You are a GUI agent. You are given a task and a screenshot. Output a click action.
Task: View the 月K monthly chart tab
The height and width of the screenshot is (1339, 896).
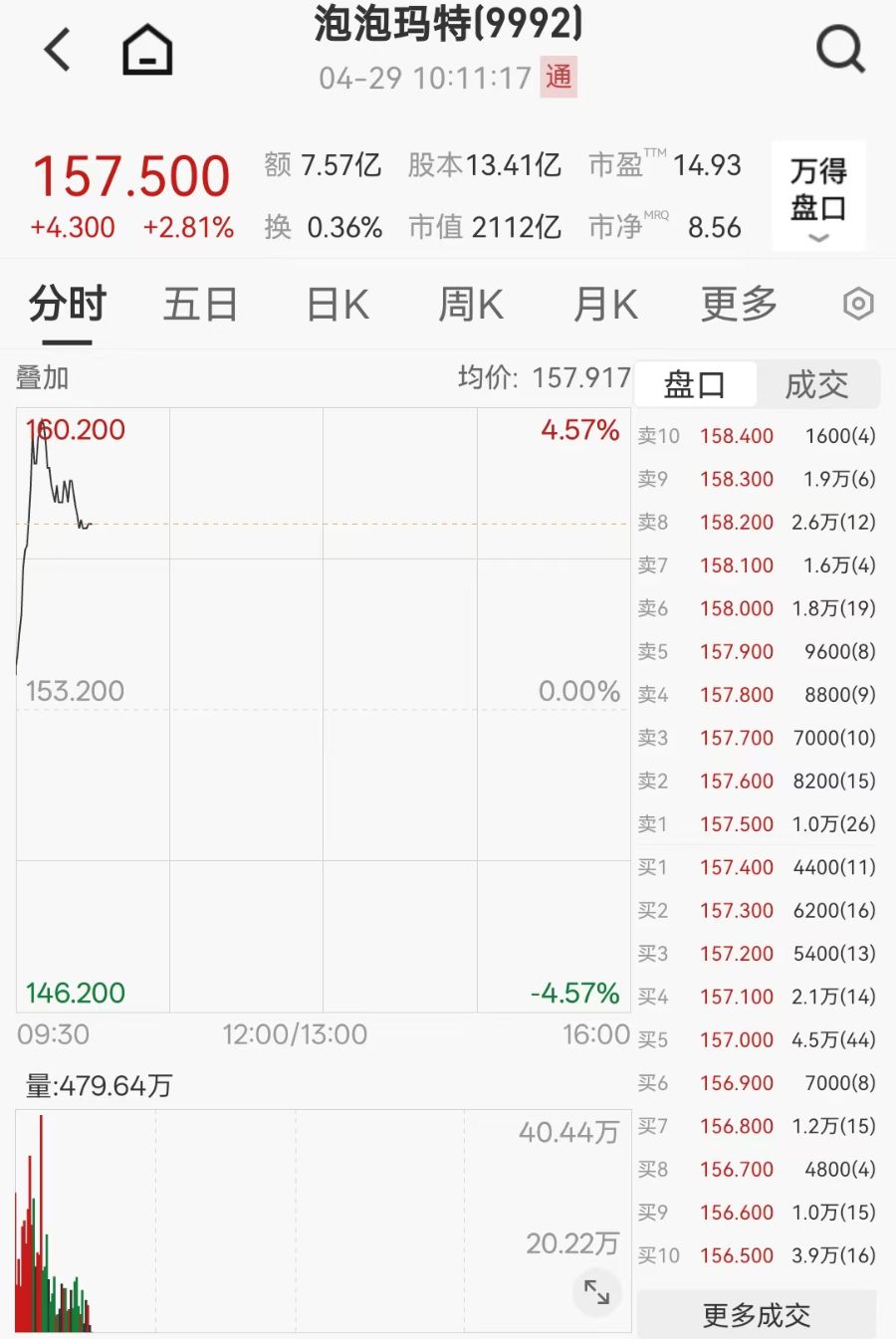603,305
